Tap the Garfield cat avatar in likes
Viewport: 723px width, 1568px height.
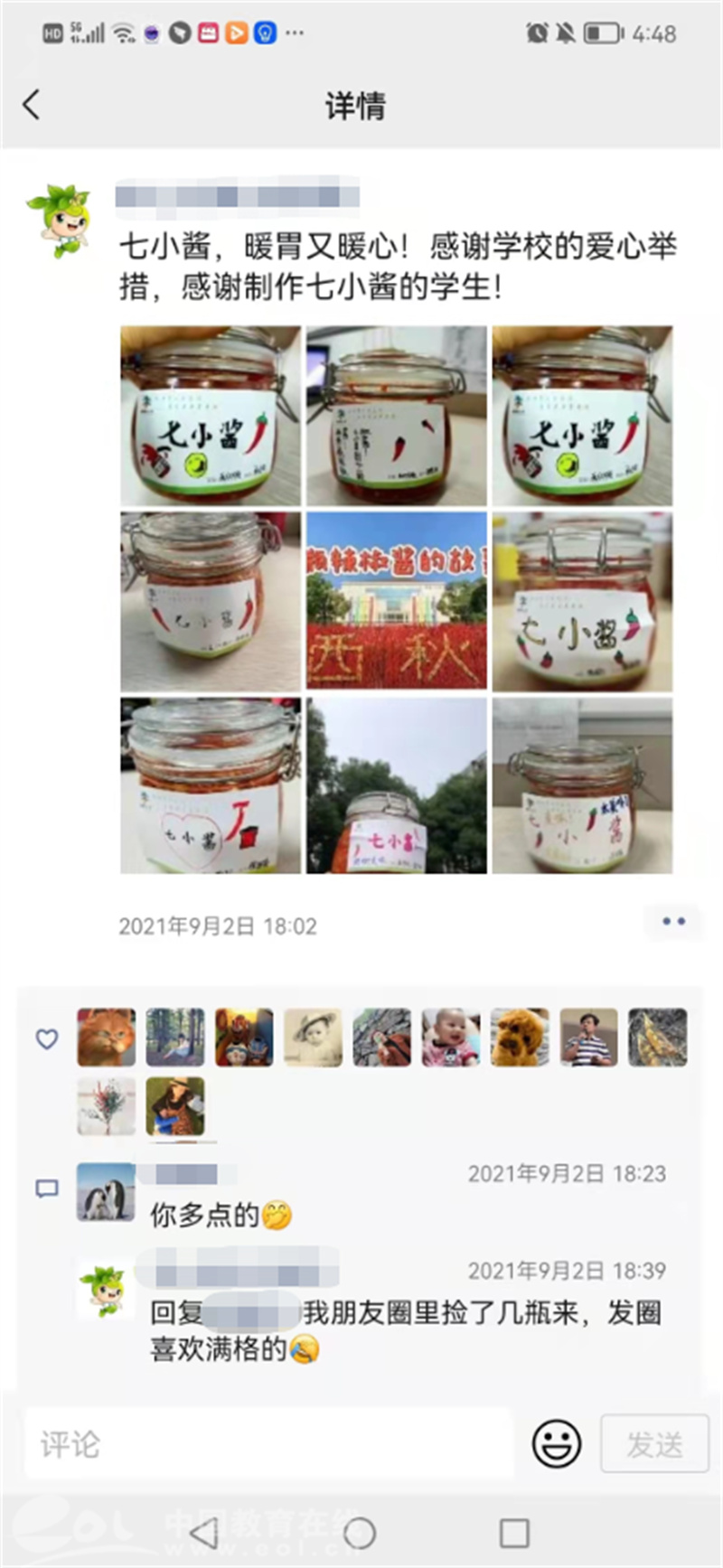(106, 1038)
